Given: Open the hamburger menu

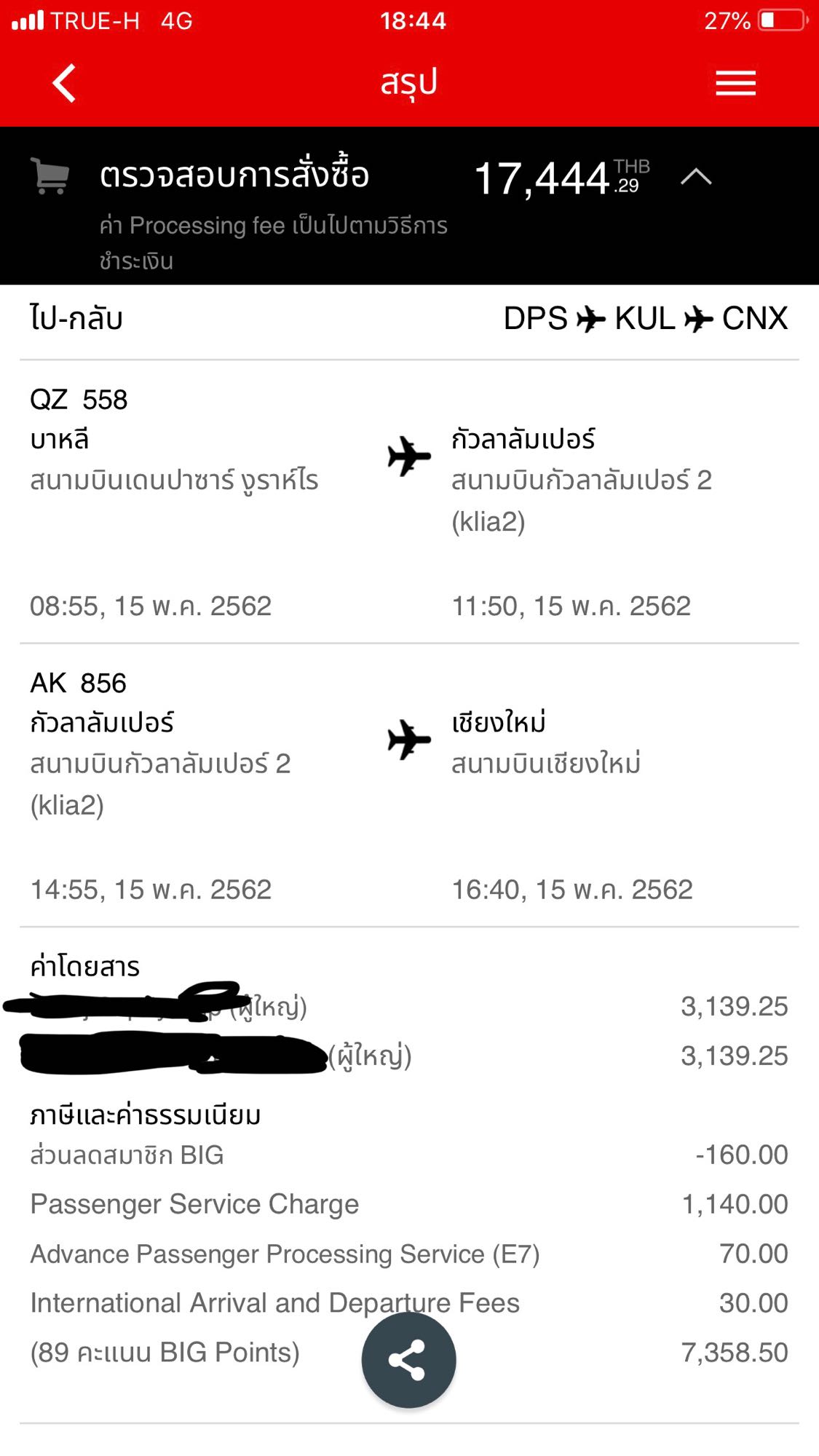Looking at the screenshot, I should [x=735, y=83].
